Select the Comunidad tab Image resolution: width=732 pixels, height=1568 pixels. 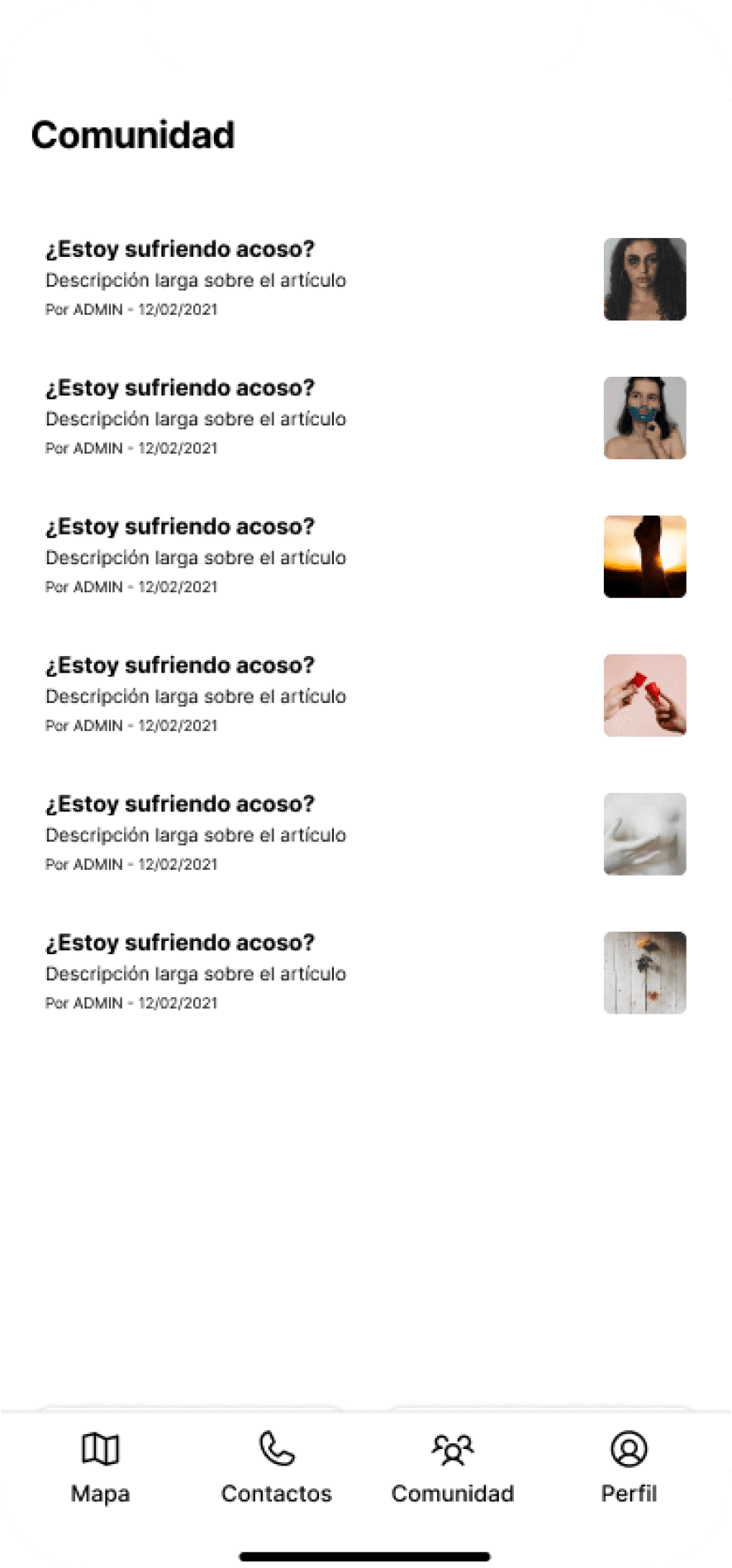(452, 1469)
